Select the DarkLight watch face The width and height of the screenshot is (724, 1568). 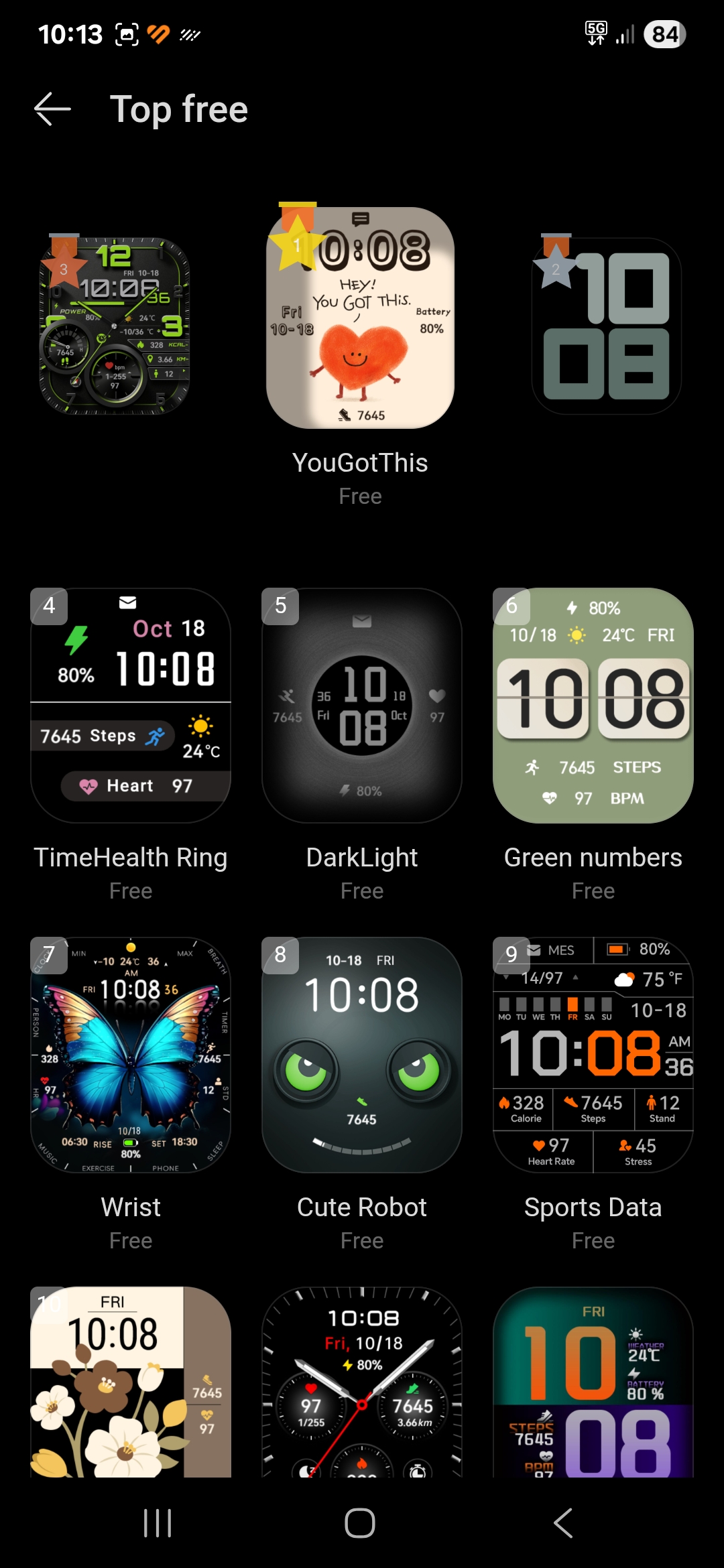click(362, 706)
